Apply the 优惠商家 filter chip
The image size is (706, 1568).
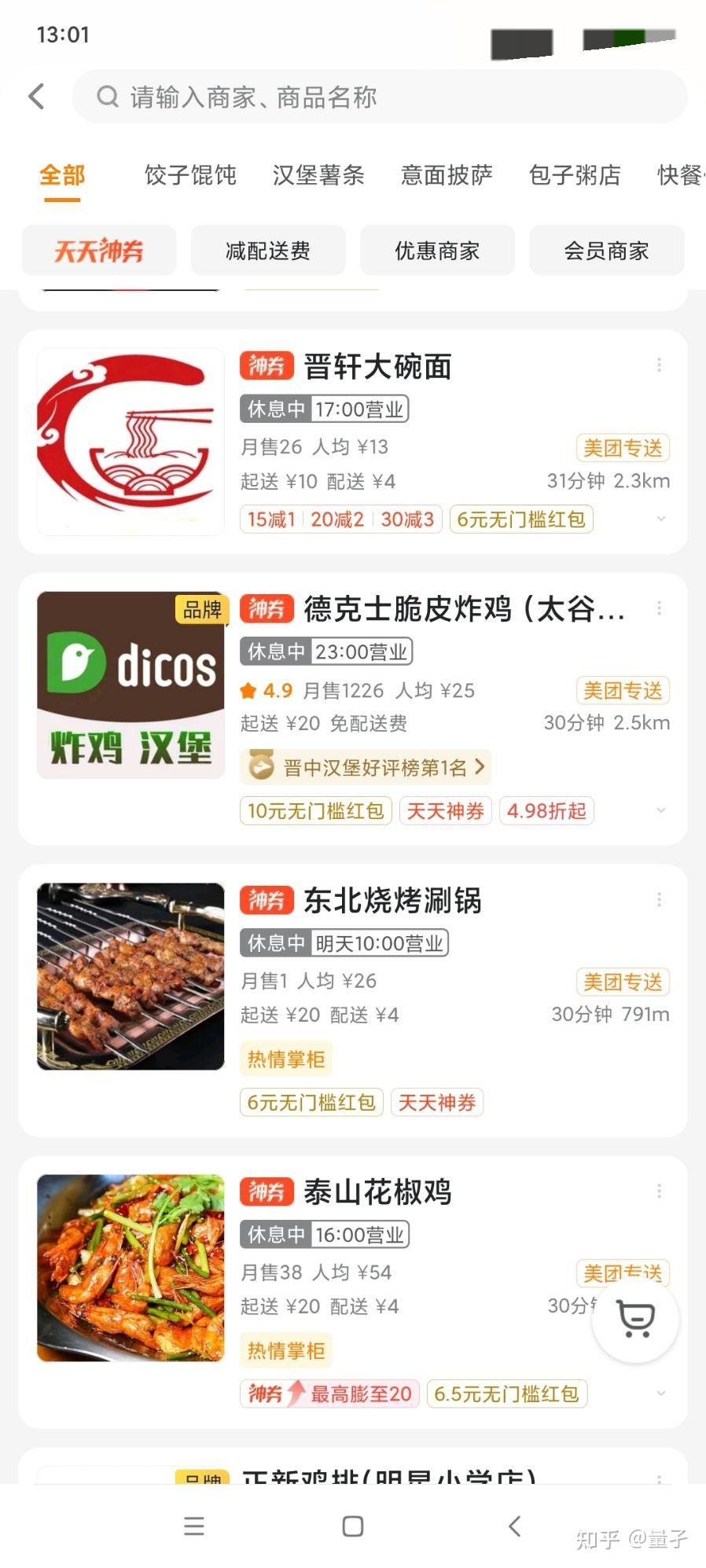click(437, 251)
